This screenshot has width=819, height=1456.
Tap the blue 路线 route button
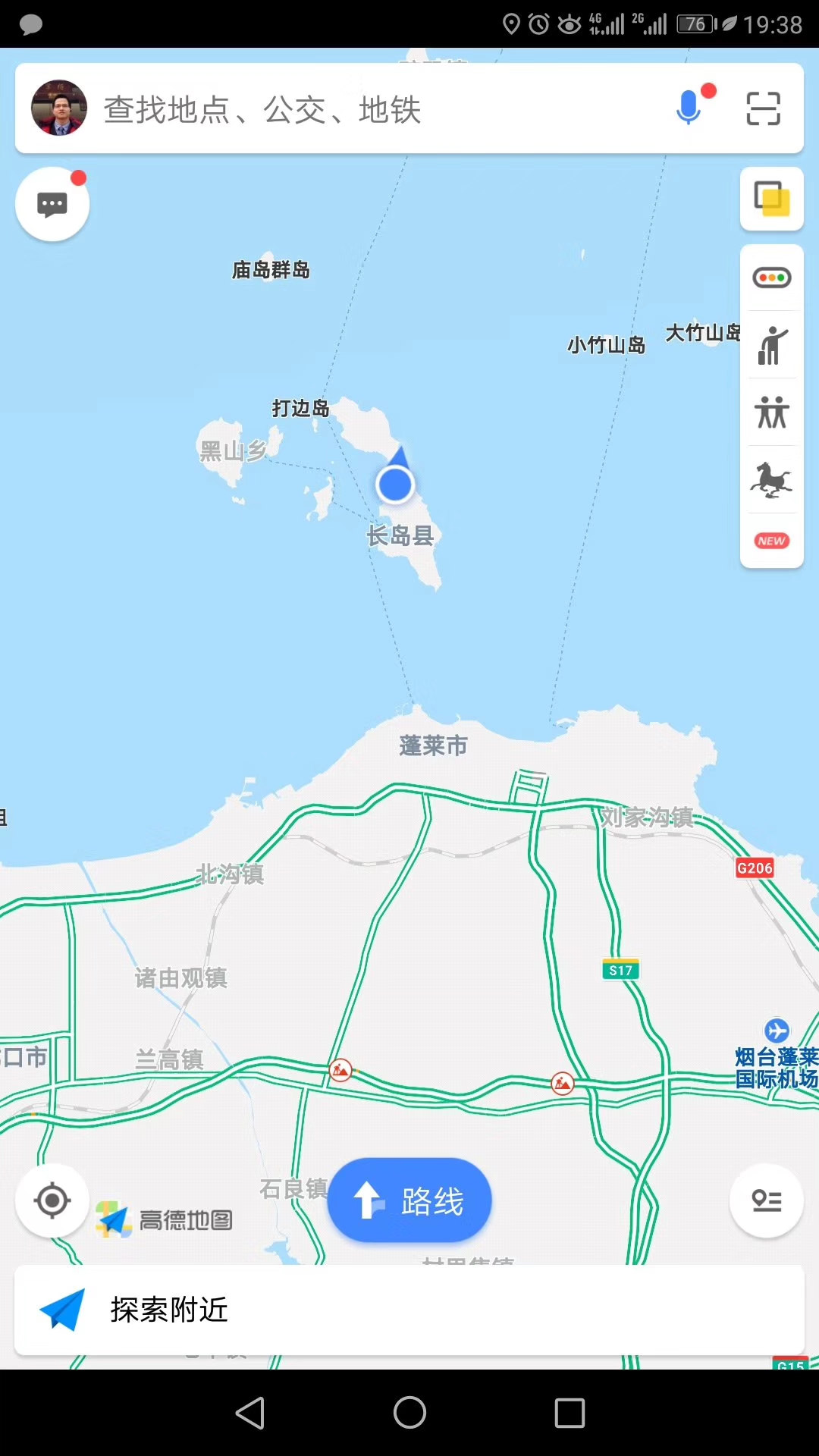409,1200
